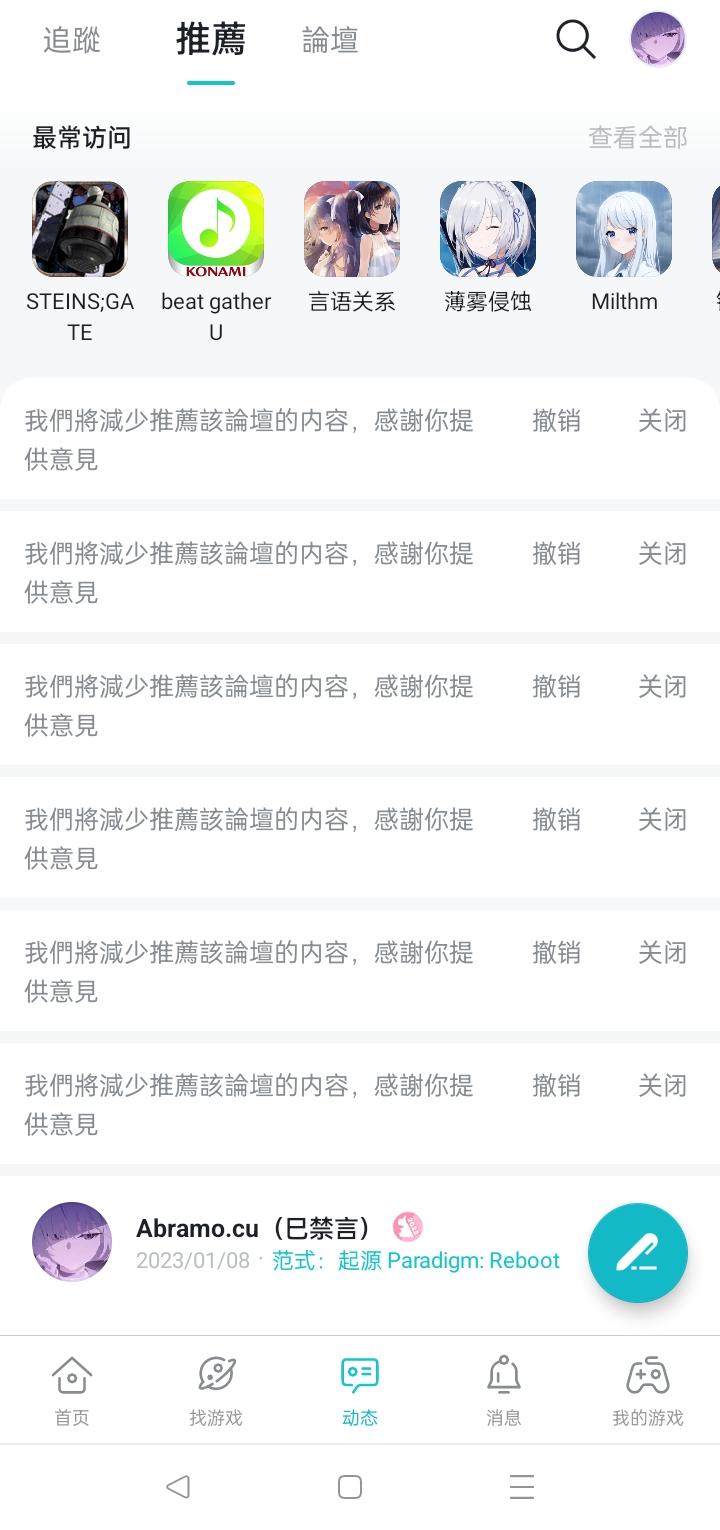Go to the 首页 tab

point(72,1390)
